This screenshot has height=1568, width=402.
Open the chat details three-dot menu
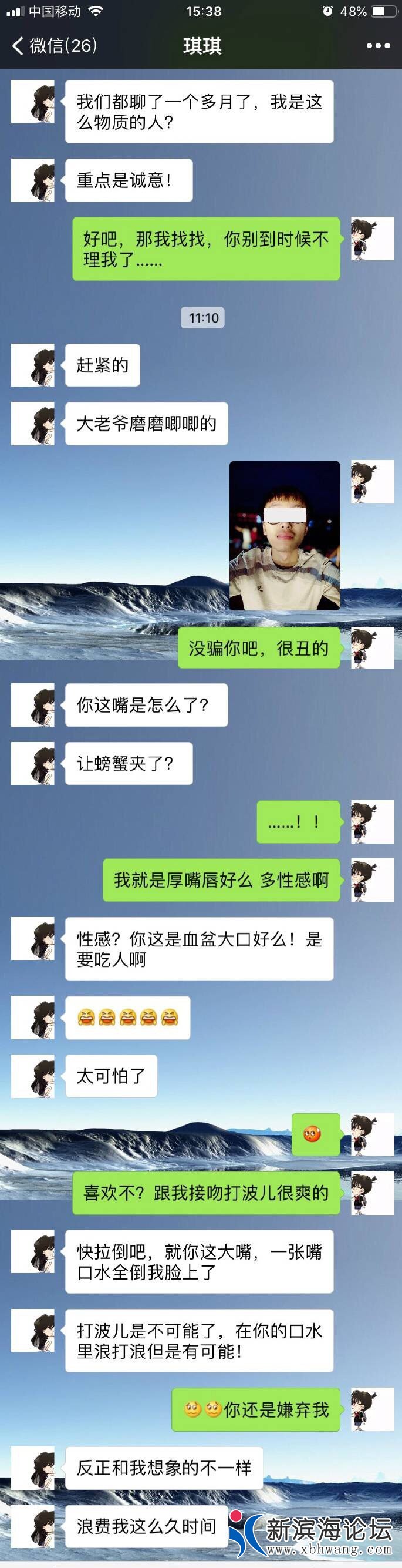point(378,46)
